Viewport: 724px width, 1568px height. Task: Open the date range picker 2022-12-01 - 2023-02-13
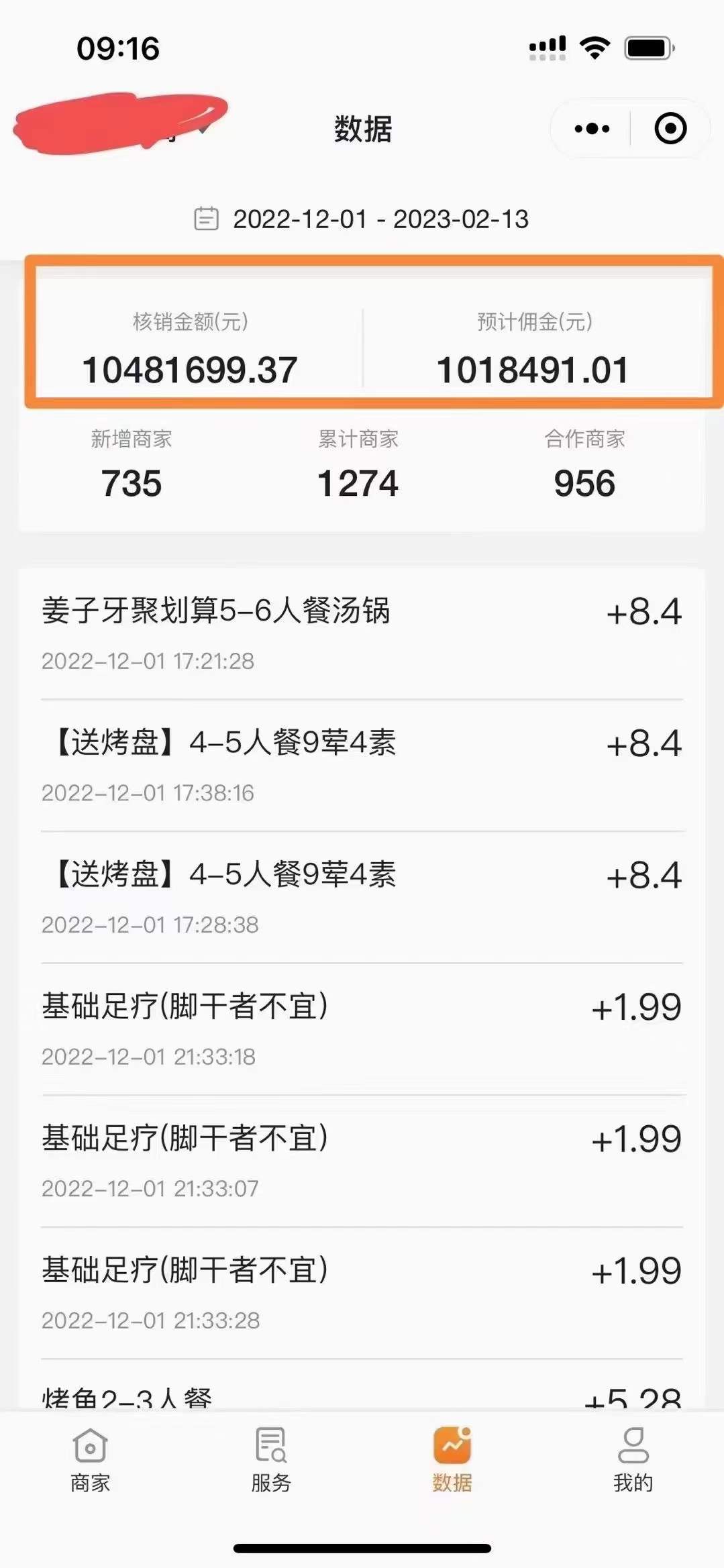click(362, 219)
